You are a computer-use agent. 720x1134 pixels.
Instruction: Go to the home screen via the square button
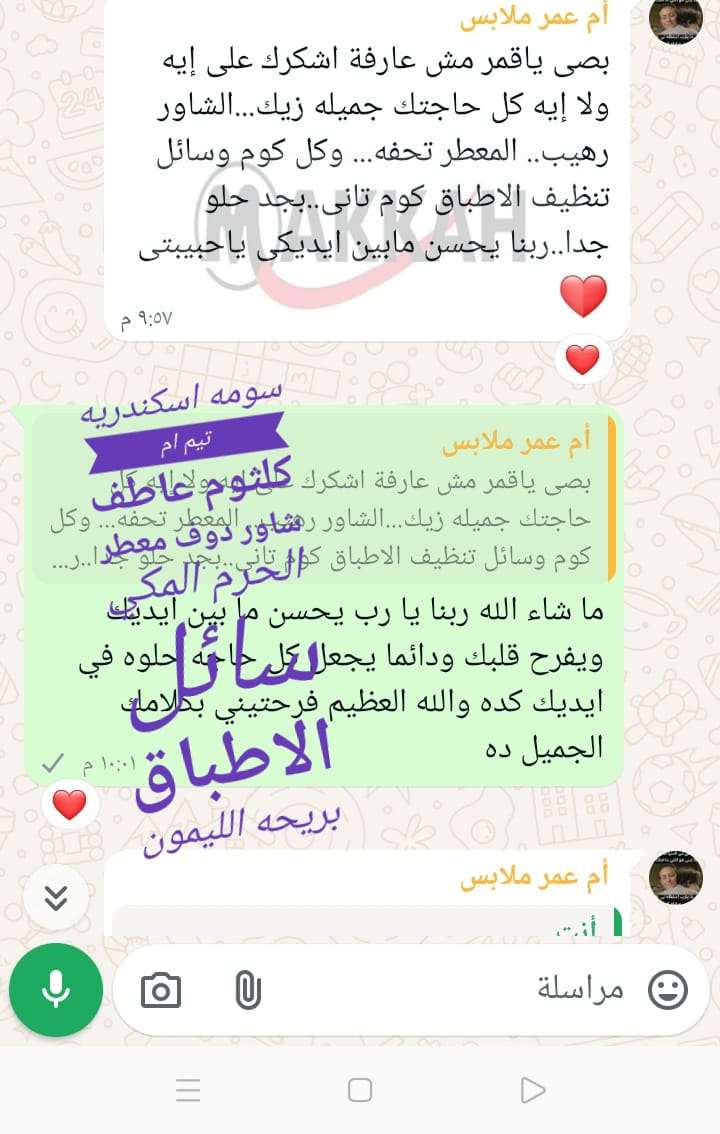coord(360,1089)
